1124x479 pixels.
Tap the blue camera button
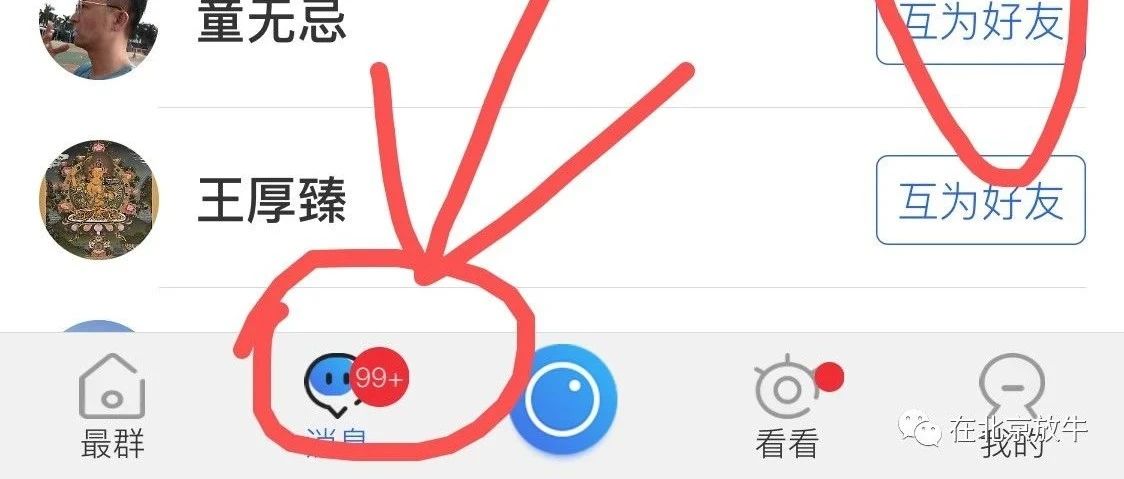(563, 398)
